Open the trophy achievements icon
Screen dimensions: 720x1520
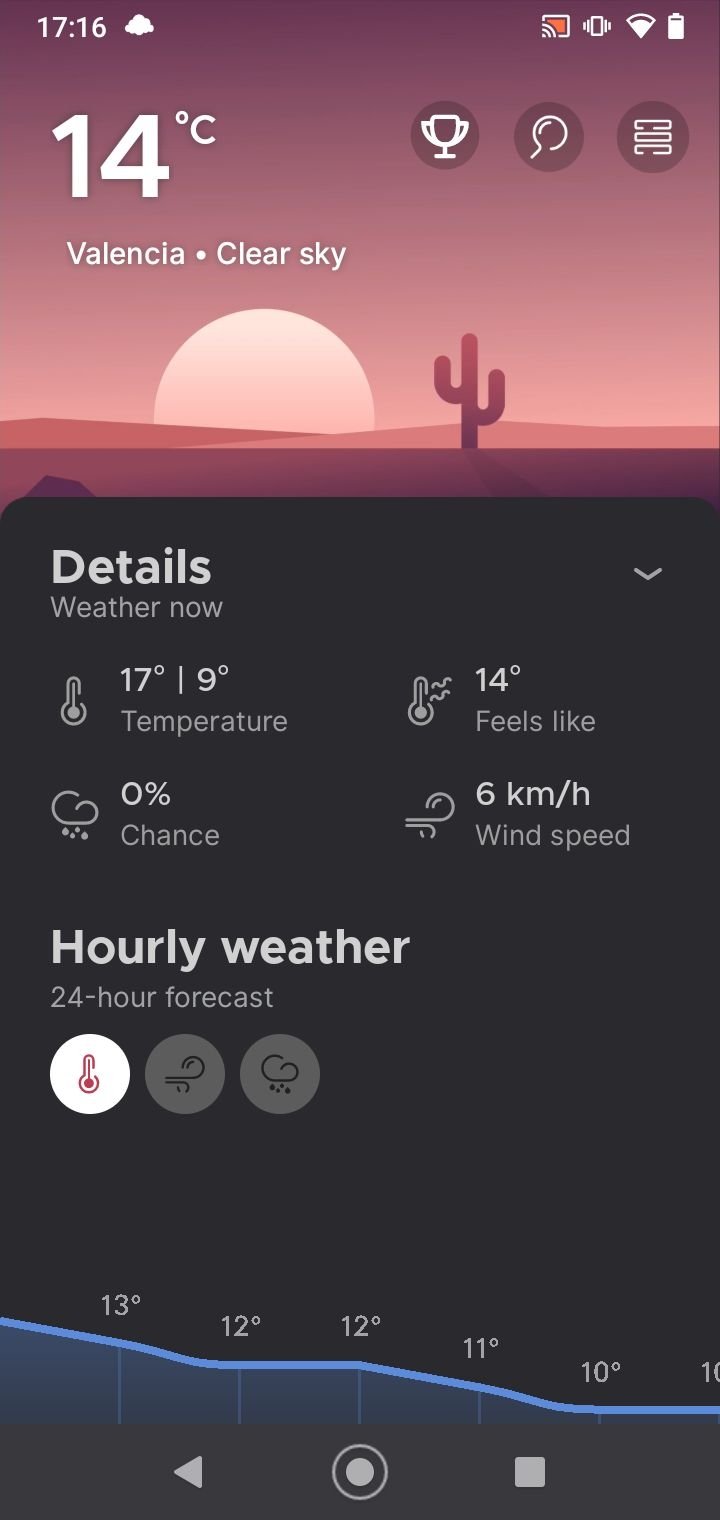[x=445, y=136]
